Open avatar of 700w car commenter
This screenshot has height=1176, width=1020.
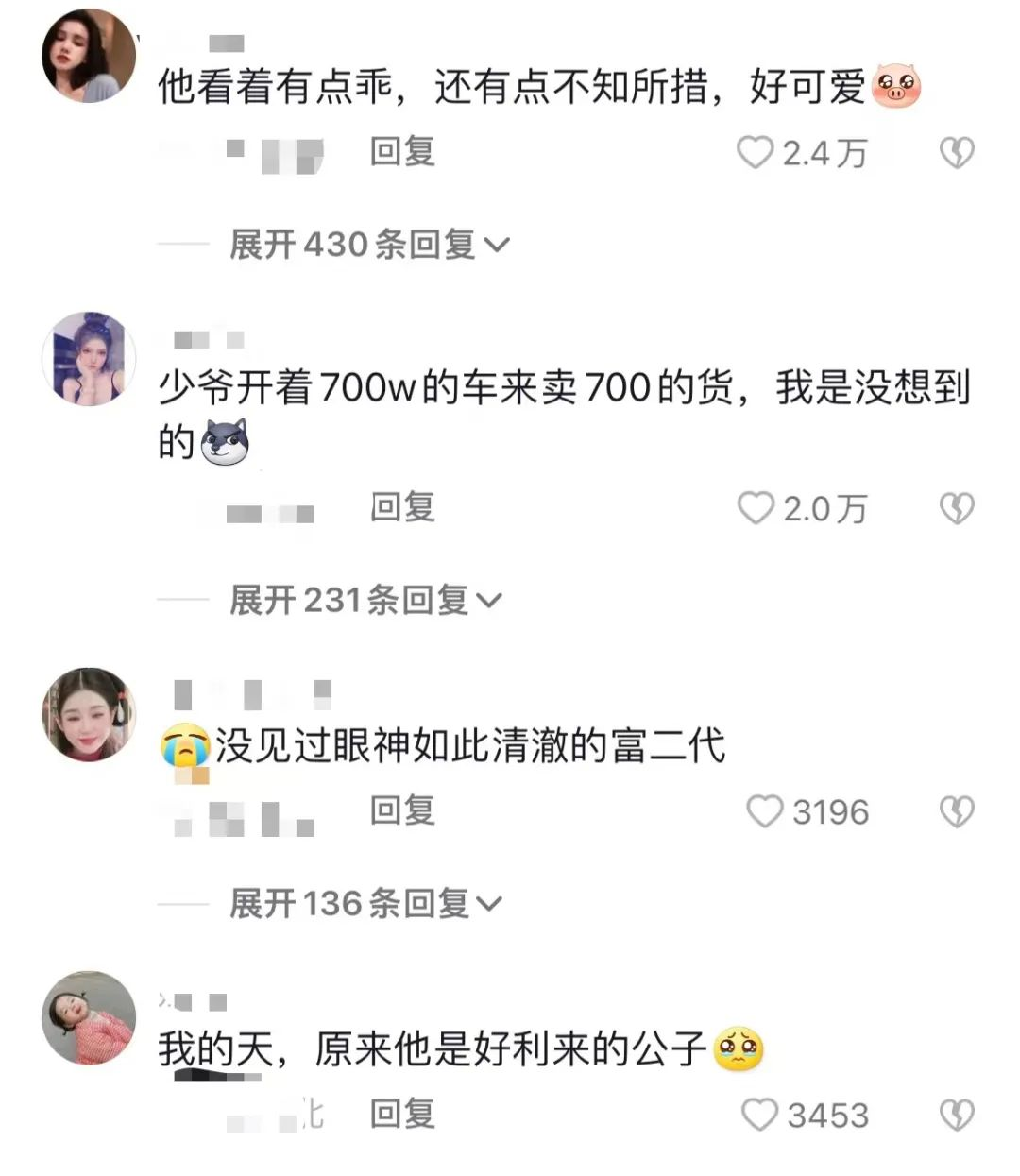pos(89,359)
